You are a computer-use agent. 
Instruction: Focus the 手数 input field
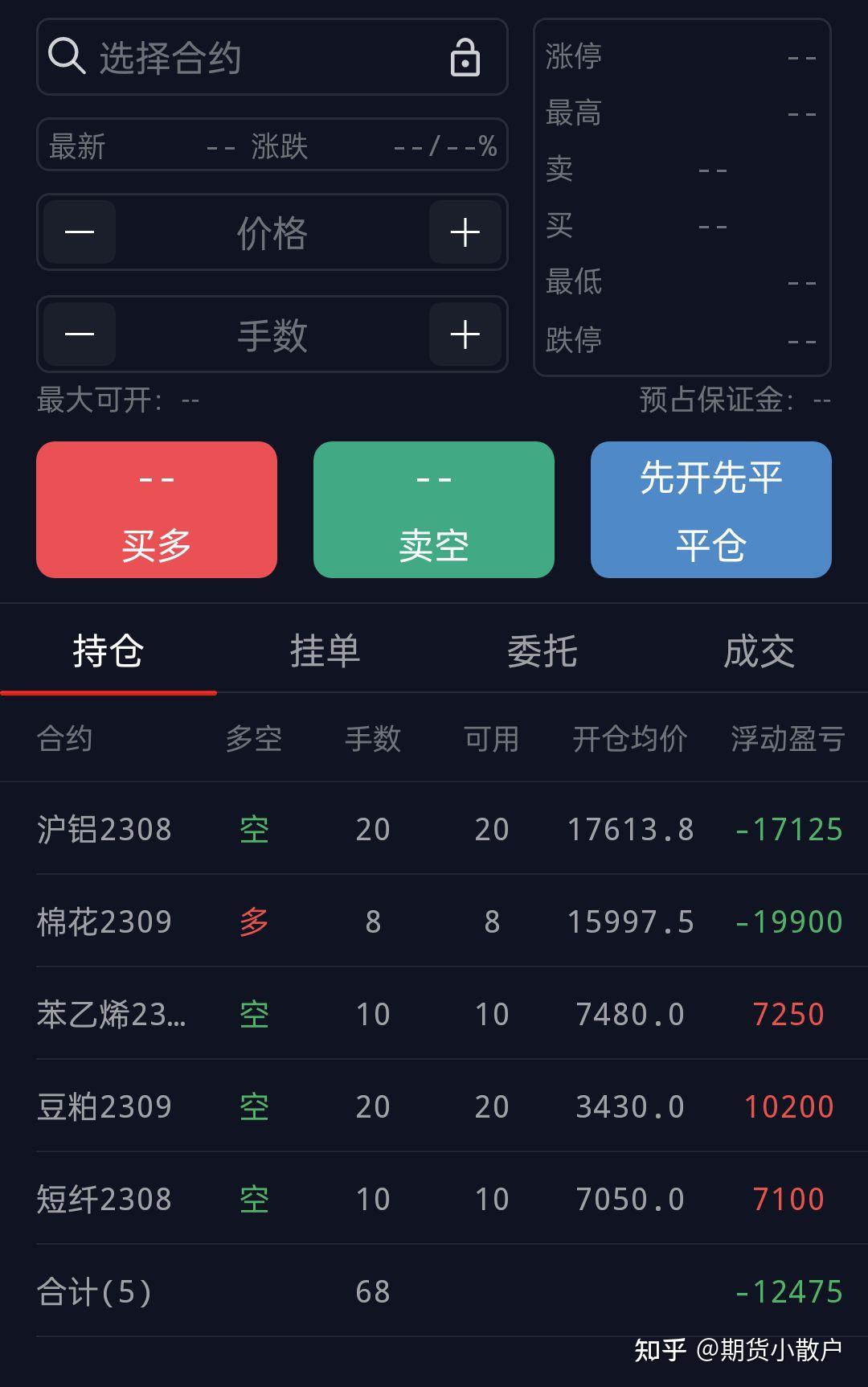click(x=272, y=334)
